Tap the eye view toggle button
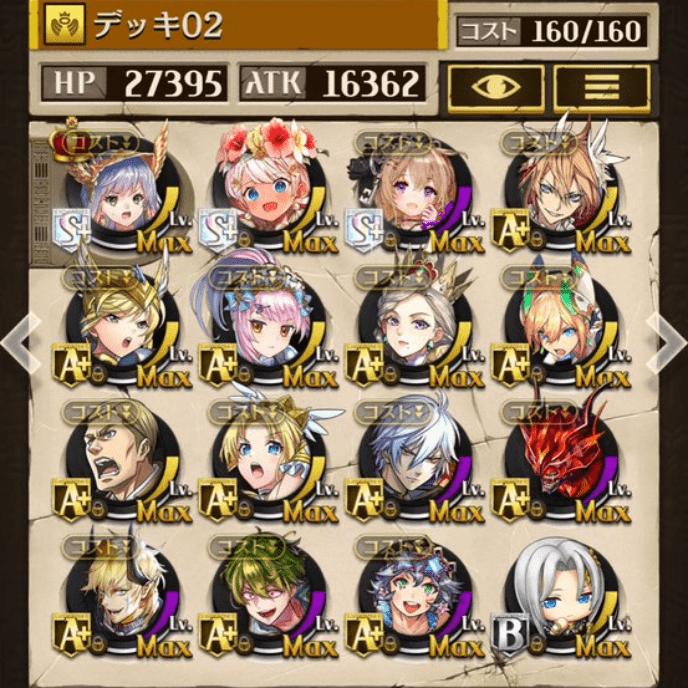Viewport: 688px width, 688px height. click(496, 87)
